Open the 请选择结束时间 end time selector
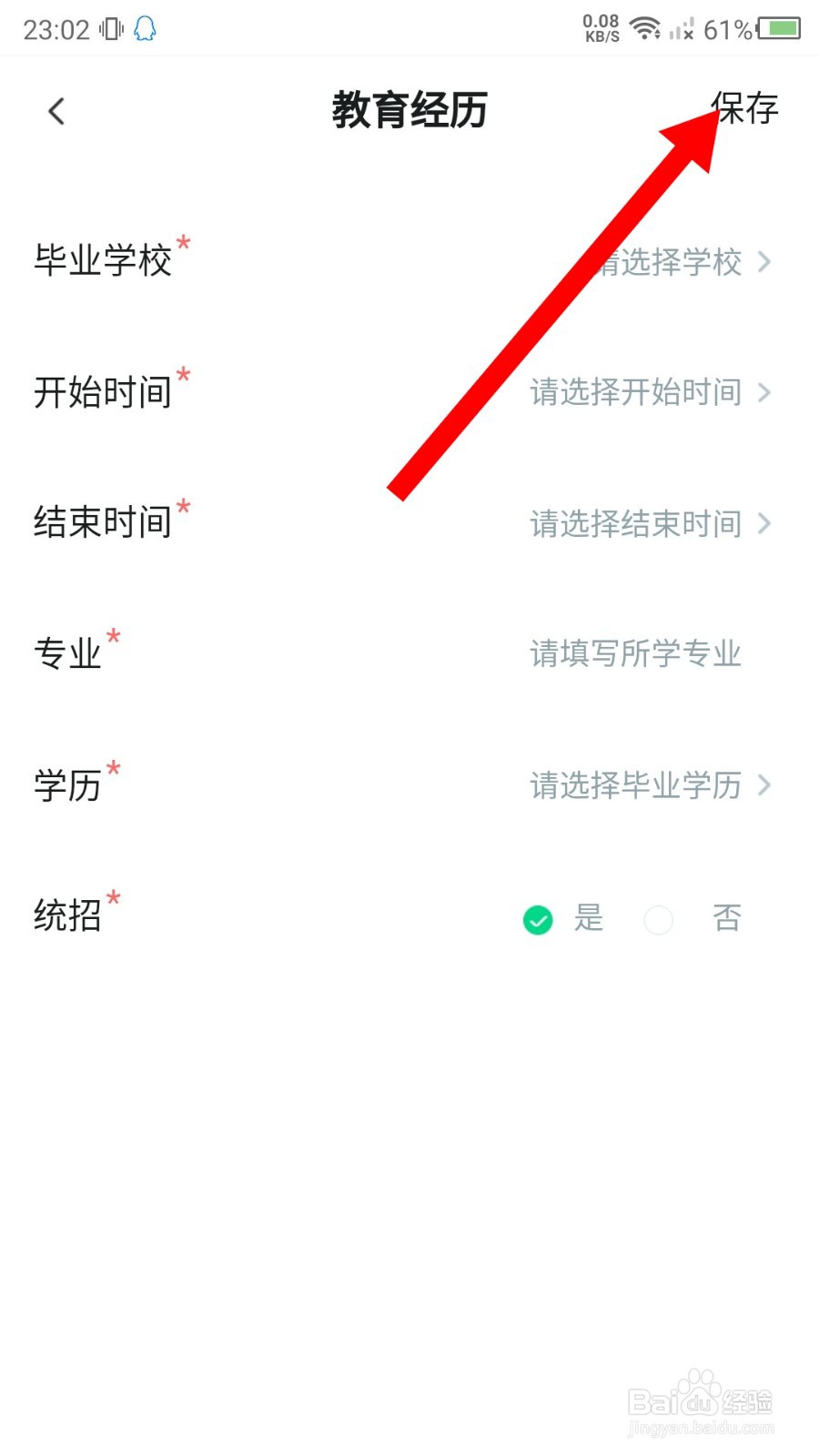 tap(637, 524)
